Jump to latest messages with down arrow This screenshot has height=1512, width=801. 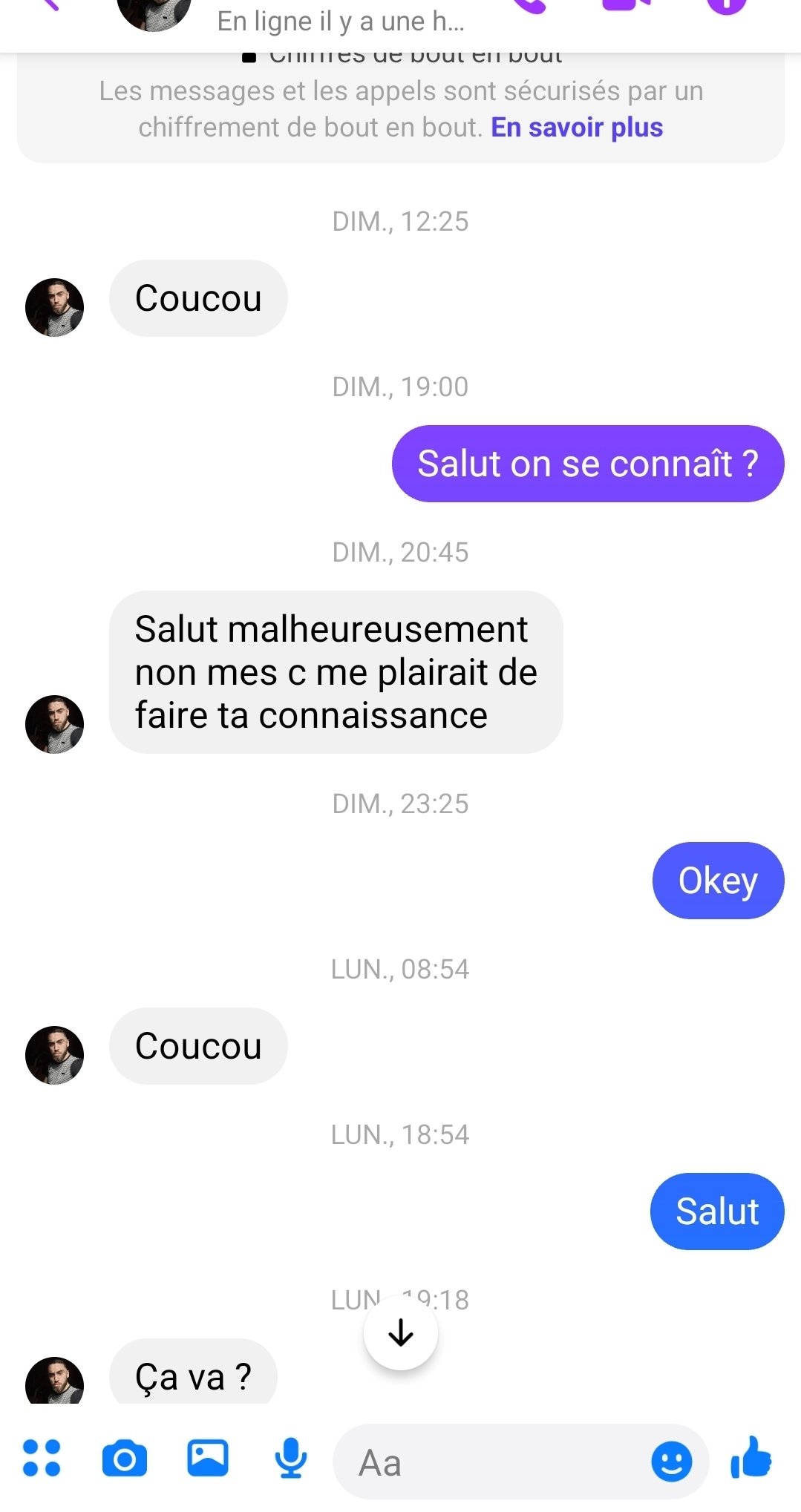[401, 1333]
